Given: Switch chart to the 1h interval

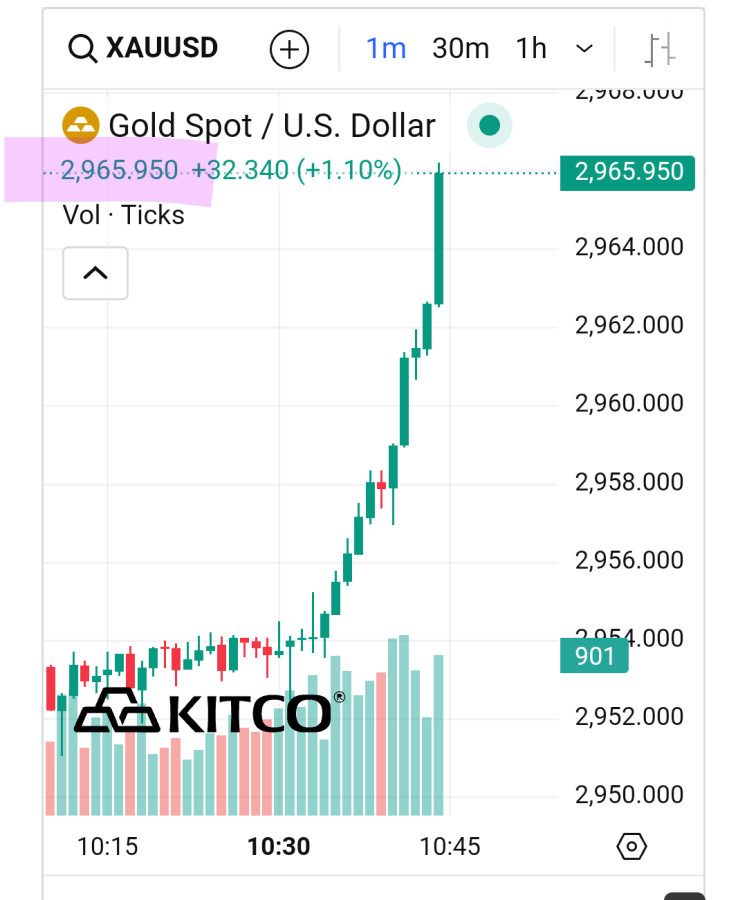Looking at the screenshot, I should click(x=531, y=48).
